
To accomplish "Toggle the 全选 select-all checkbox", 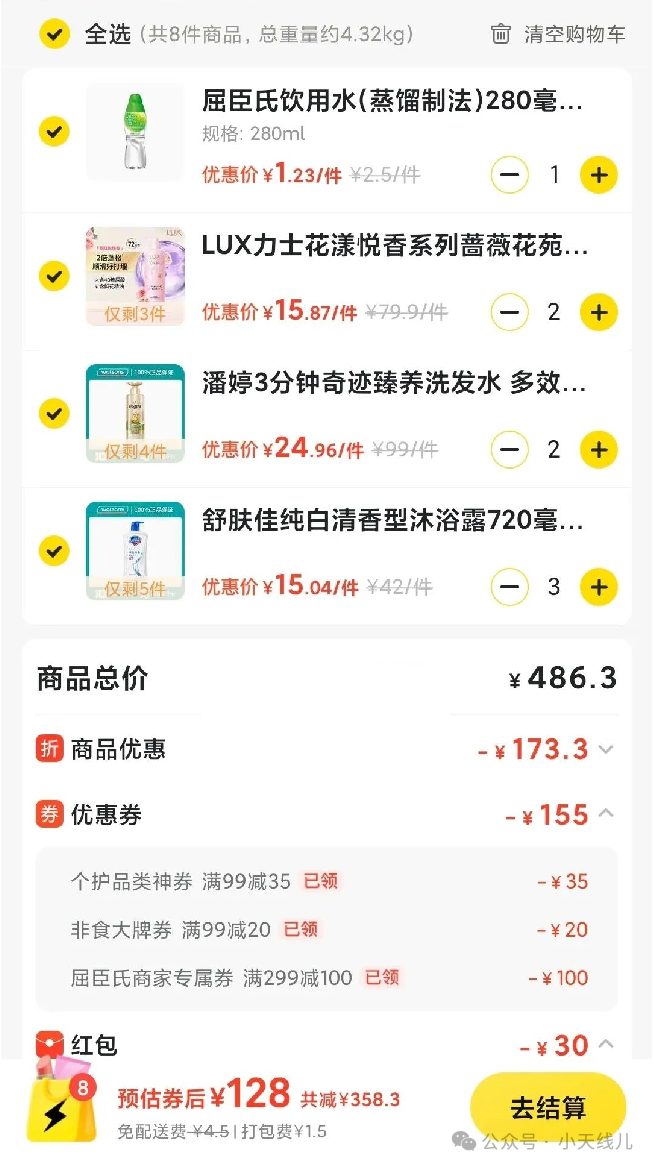I will [x=54, y=34].
